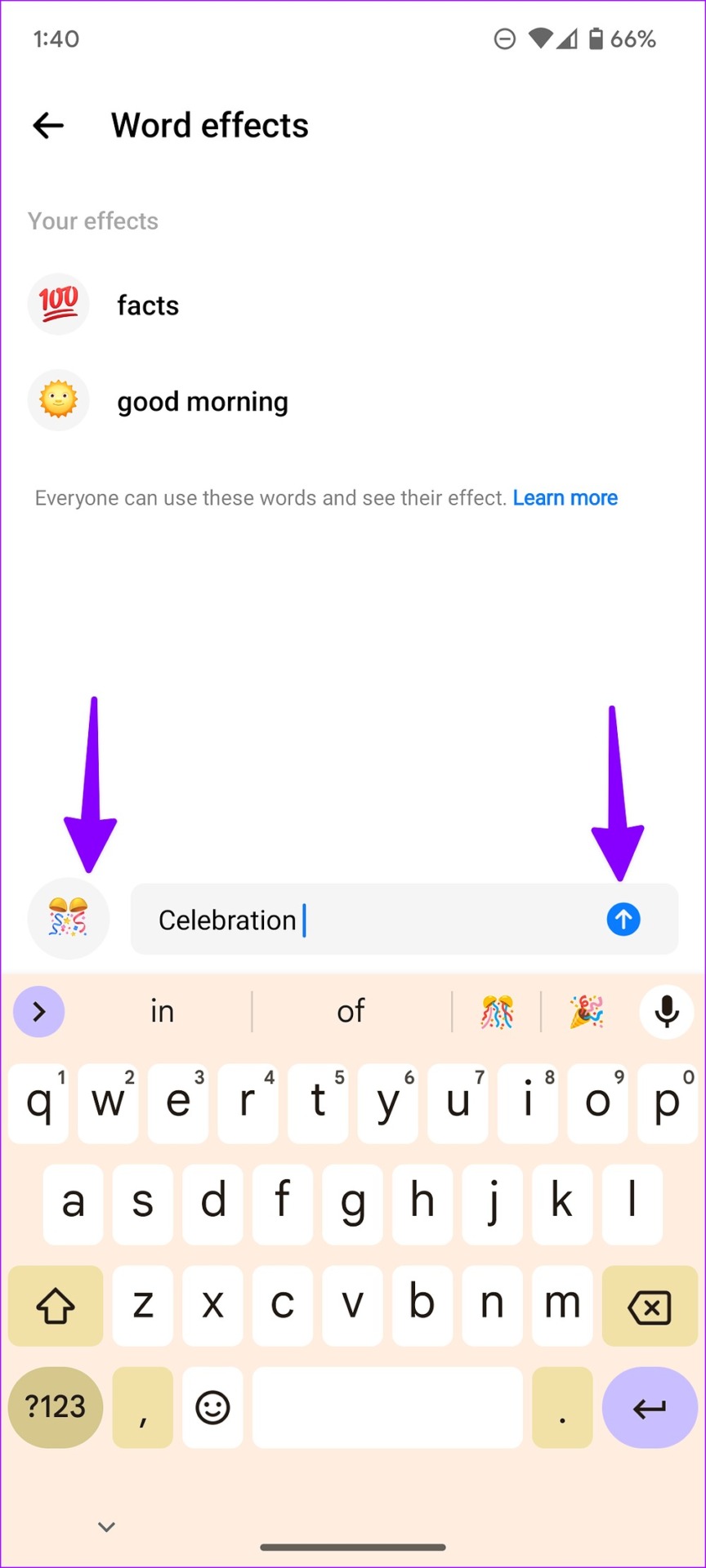Choose emoji with the confetti ball button
This screenshot has height=1568, width=706.
[68, 918]
